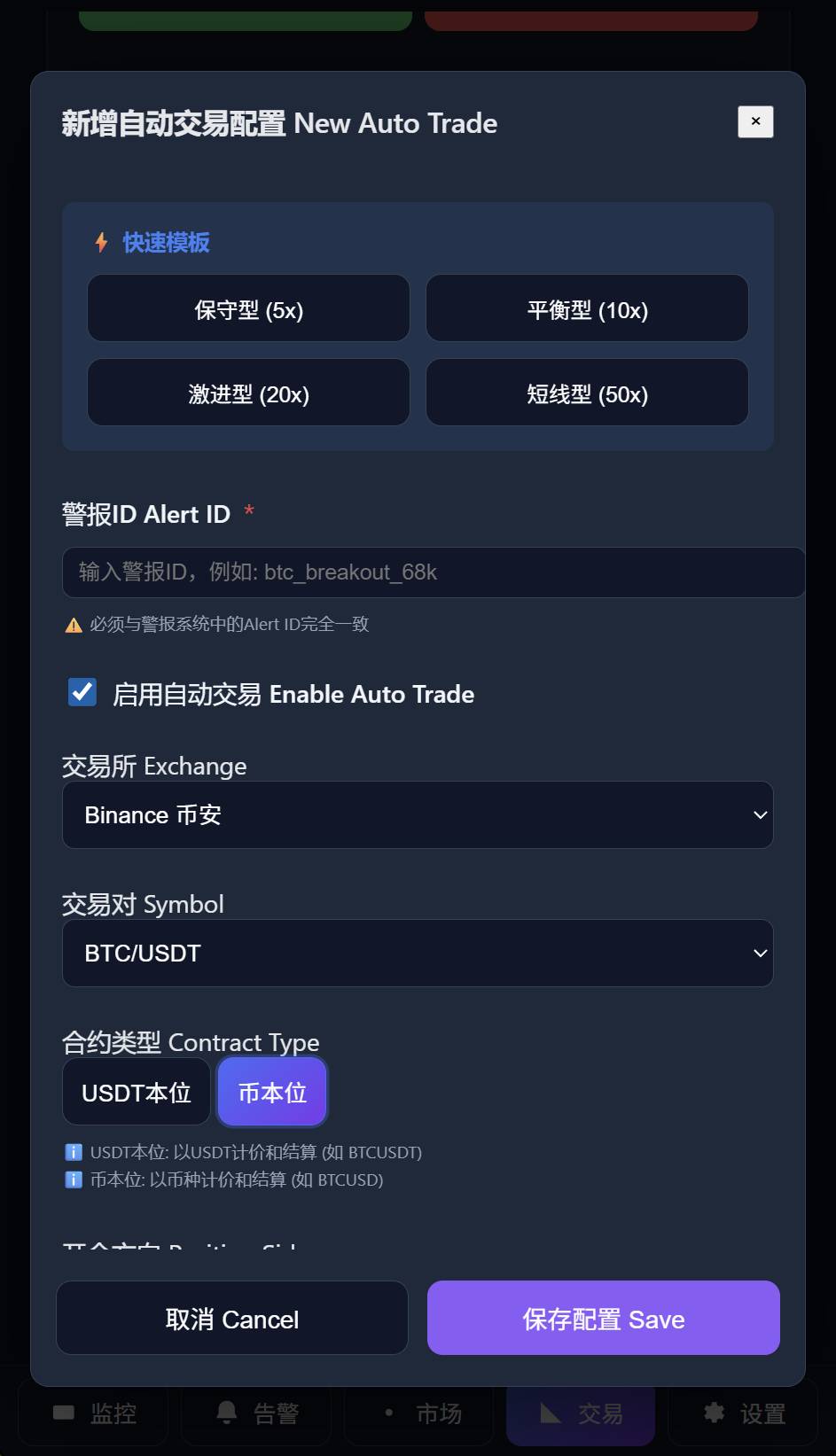Click the lightning bolt icon beside 快速模板

click(x=100, y=242)
